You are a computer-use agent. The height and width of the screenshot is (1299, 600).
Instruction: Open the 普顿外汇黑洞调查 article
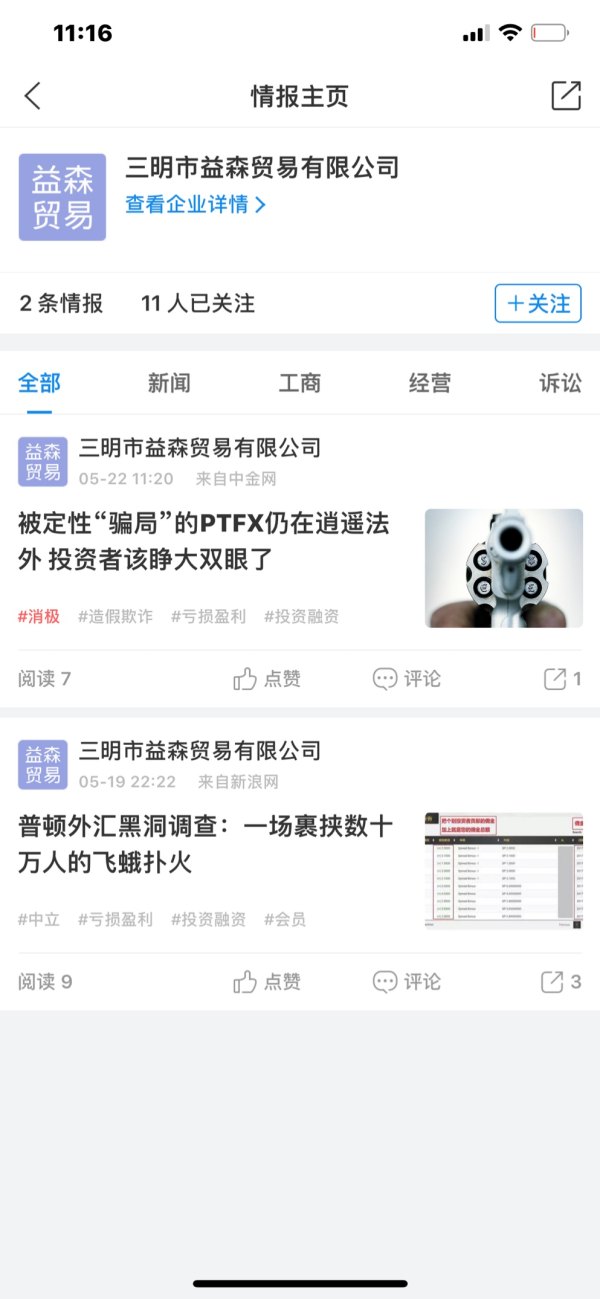tap(205, 844)
